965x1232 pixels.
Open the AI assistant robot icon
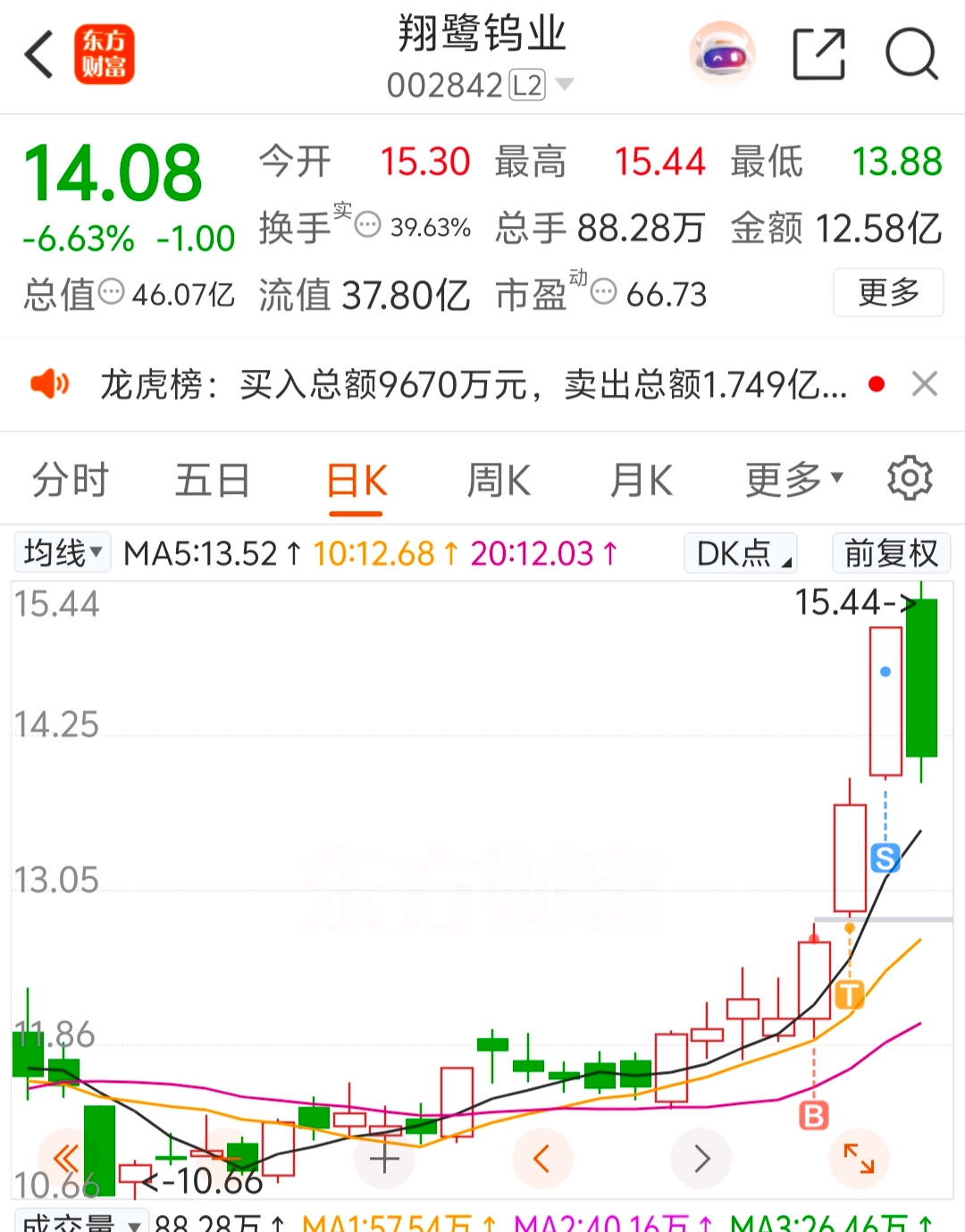[x=723, y=55]
